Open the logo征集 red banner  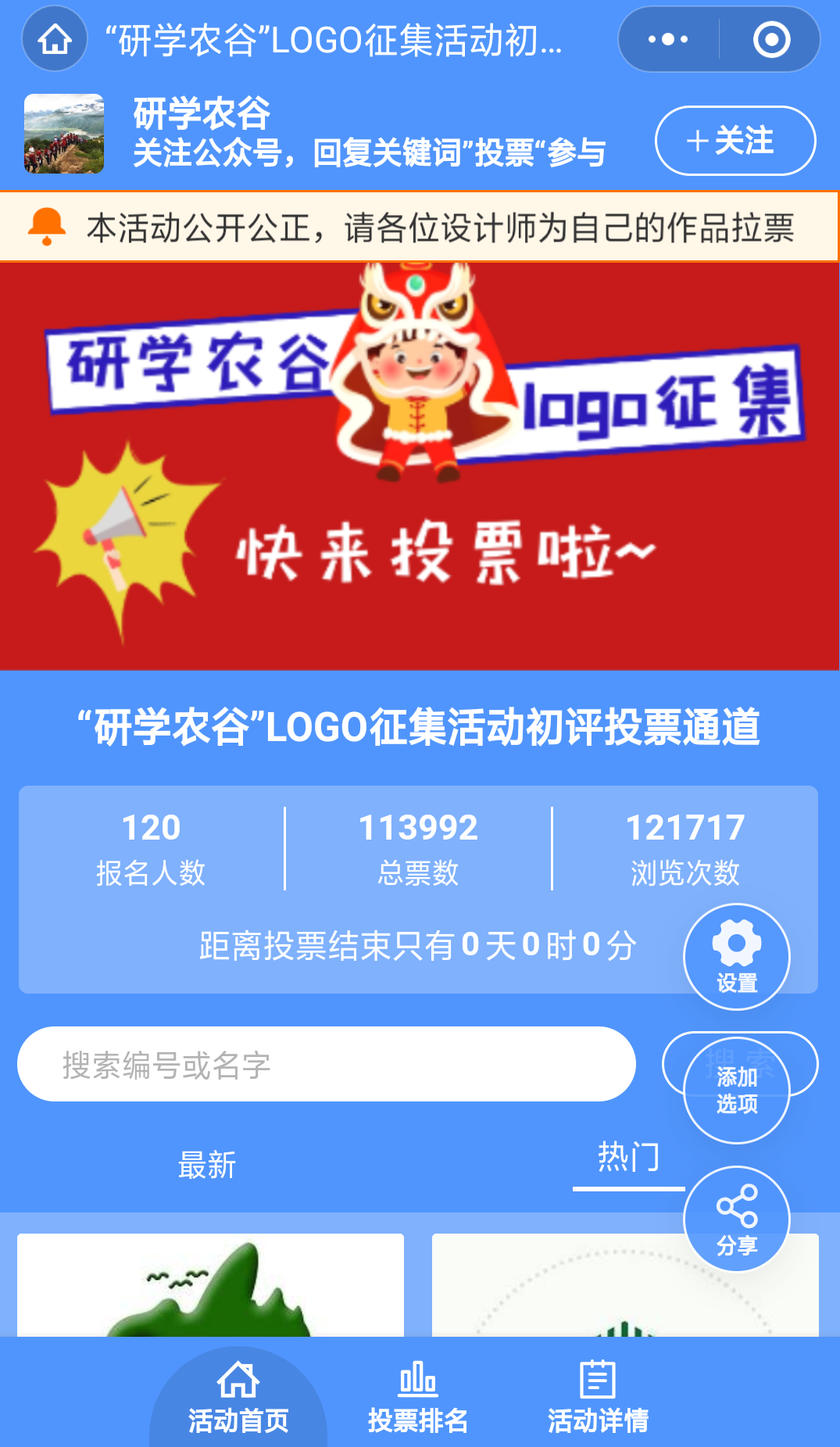[x=420, y=466]
